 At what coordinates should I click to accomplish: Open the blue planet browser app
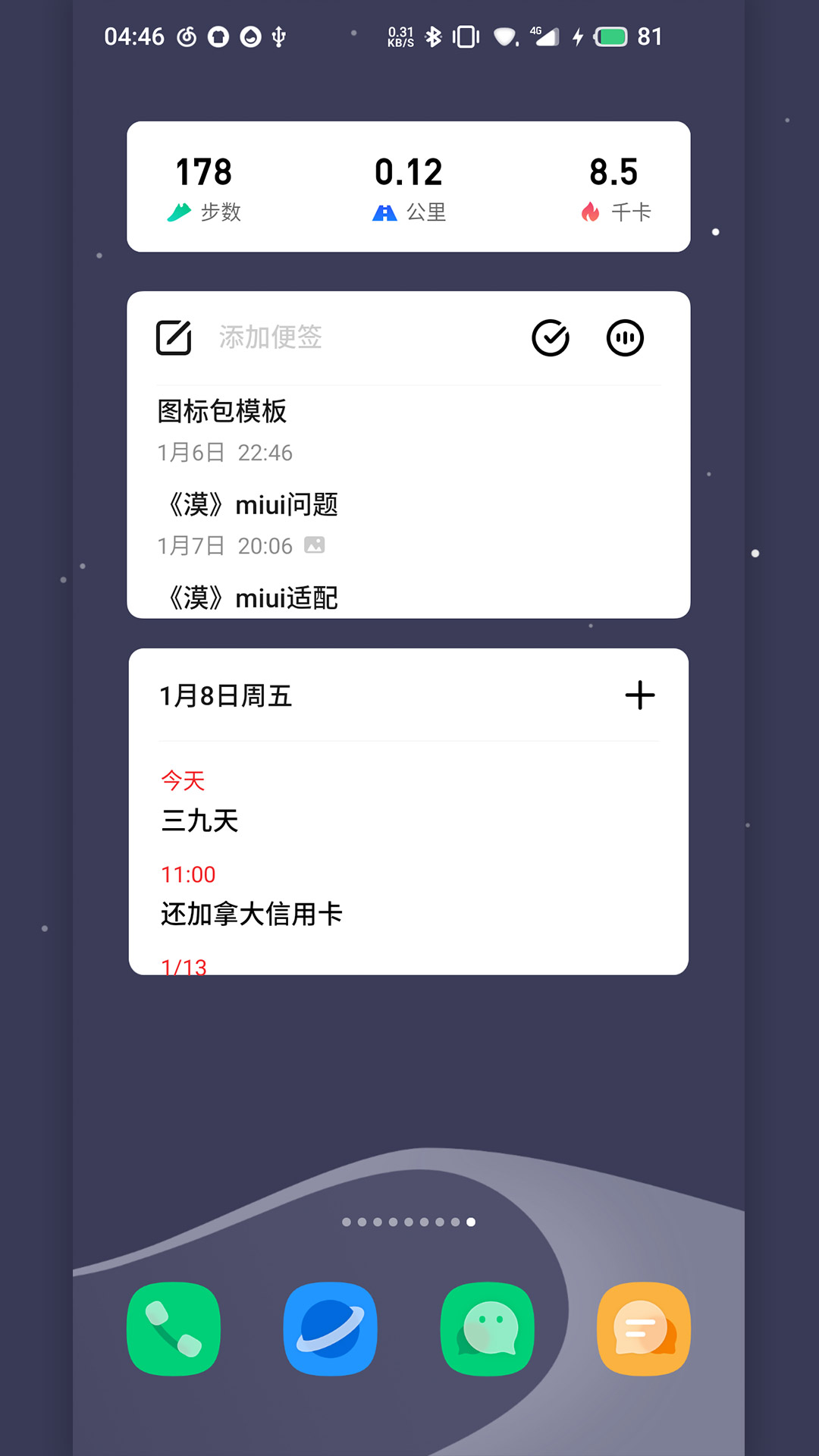(330, 1329)
